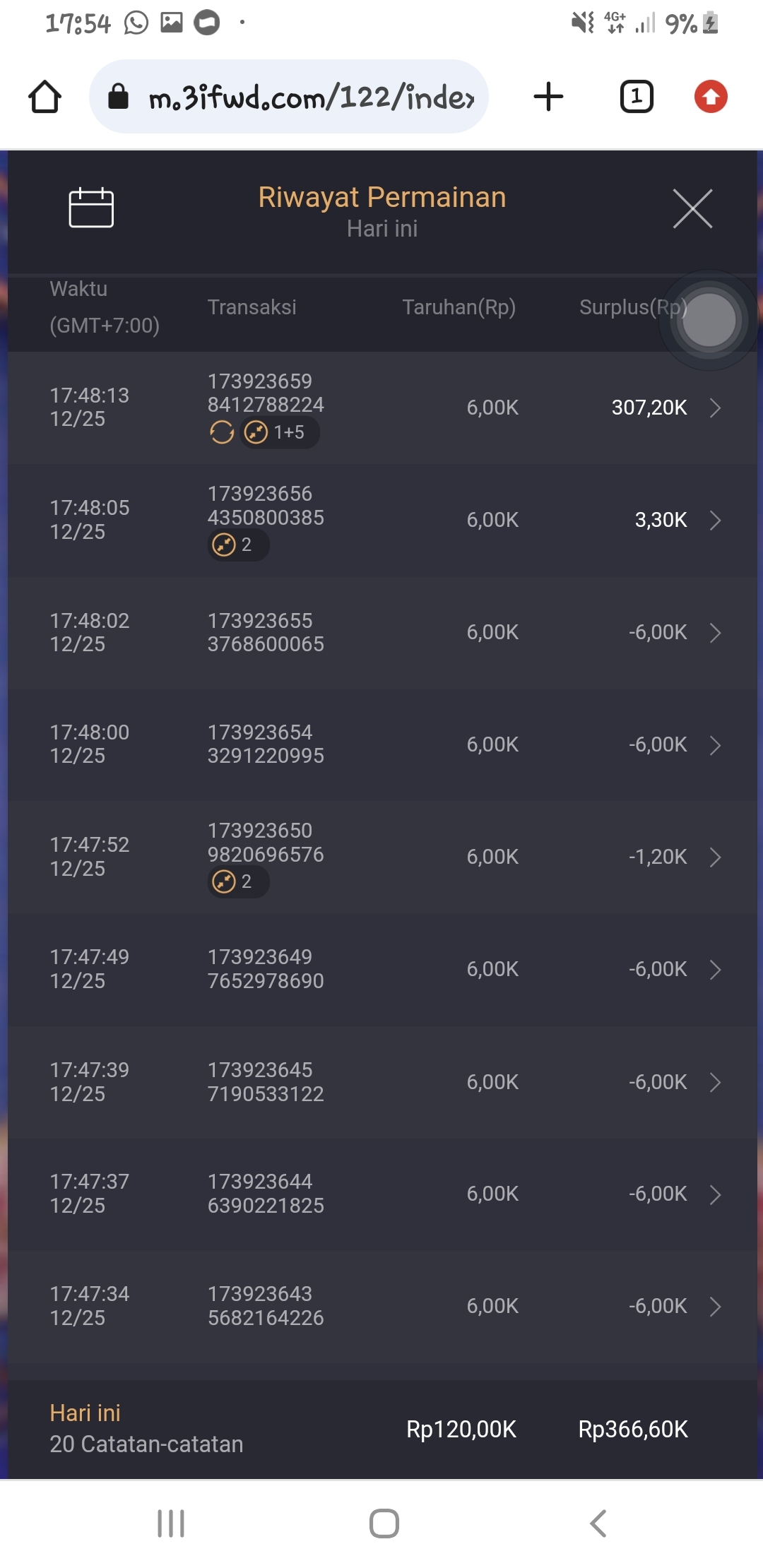The height and width of the screenshot is (1568, 763).
Task: Go back with the system back button
Action: click(x=598, y=1524)
